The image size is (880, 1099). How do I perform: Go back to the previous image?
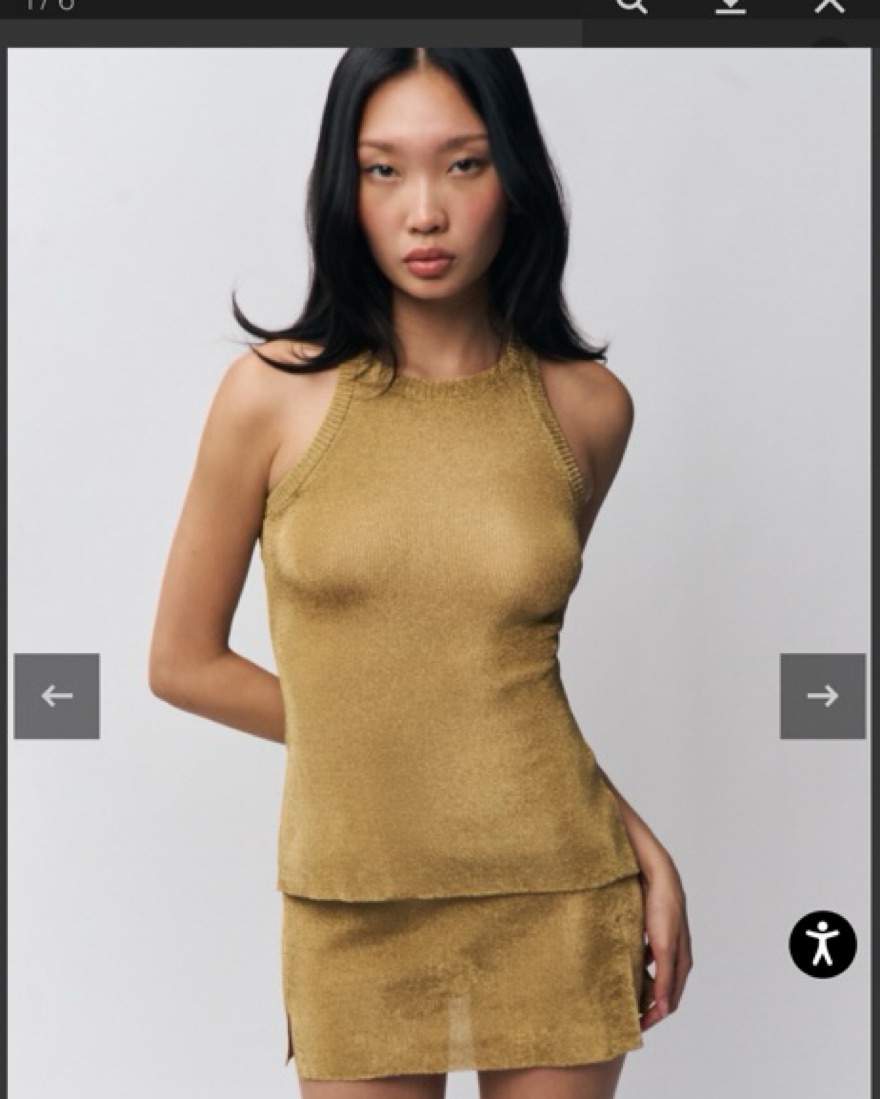point(57,696)
